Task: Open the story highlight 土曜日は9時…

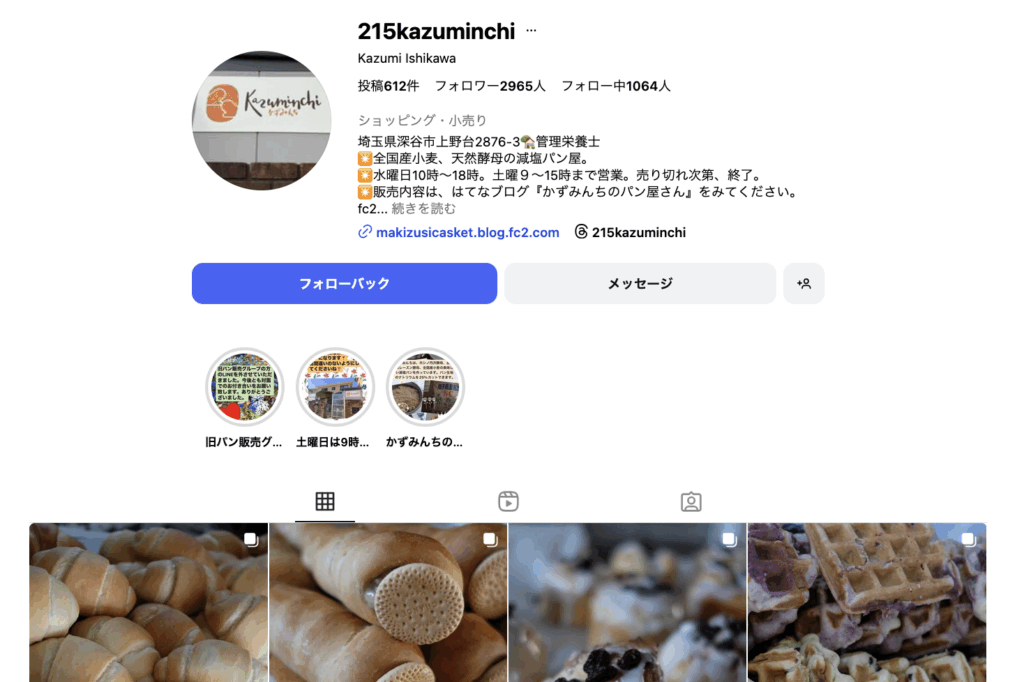Action: coord(335,388)
